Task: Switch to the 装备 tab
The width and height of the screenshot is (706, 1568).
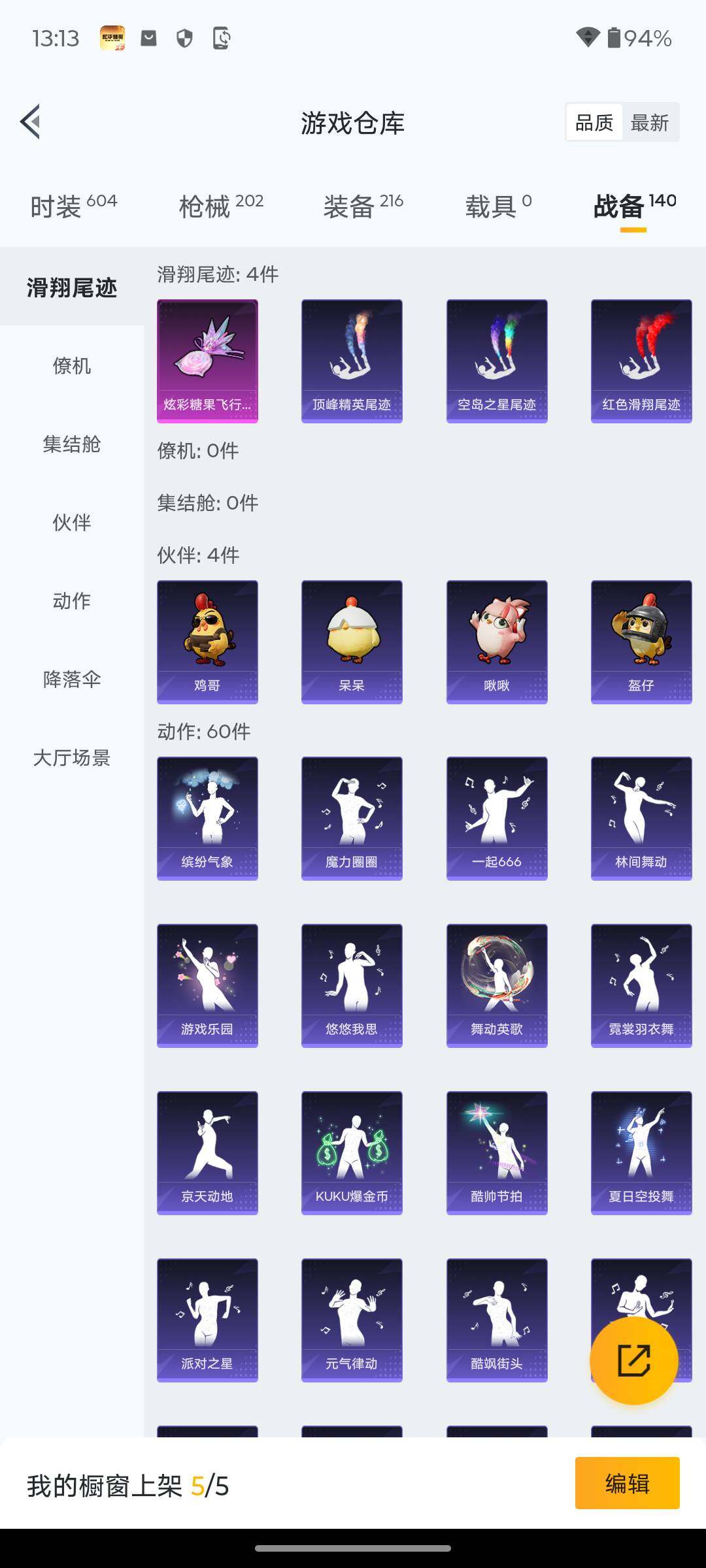Action: tap(363, 206)
